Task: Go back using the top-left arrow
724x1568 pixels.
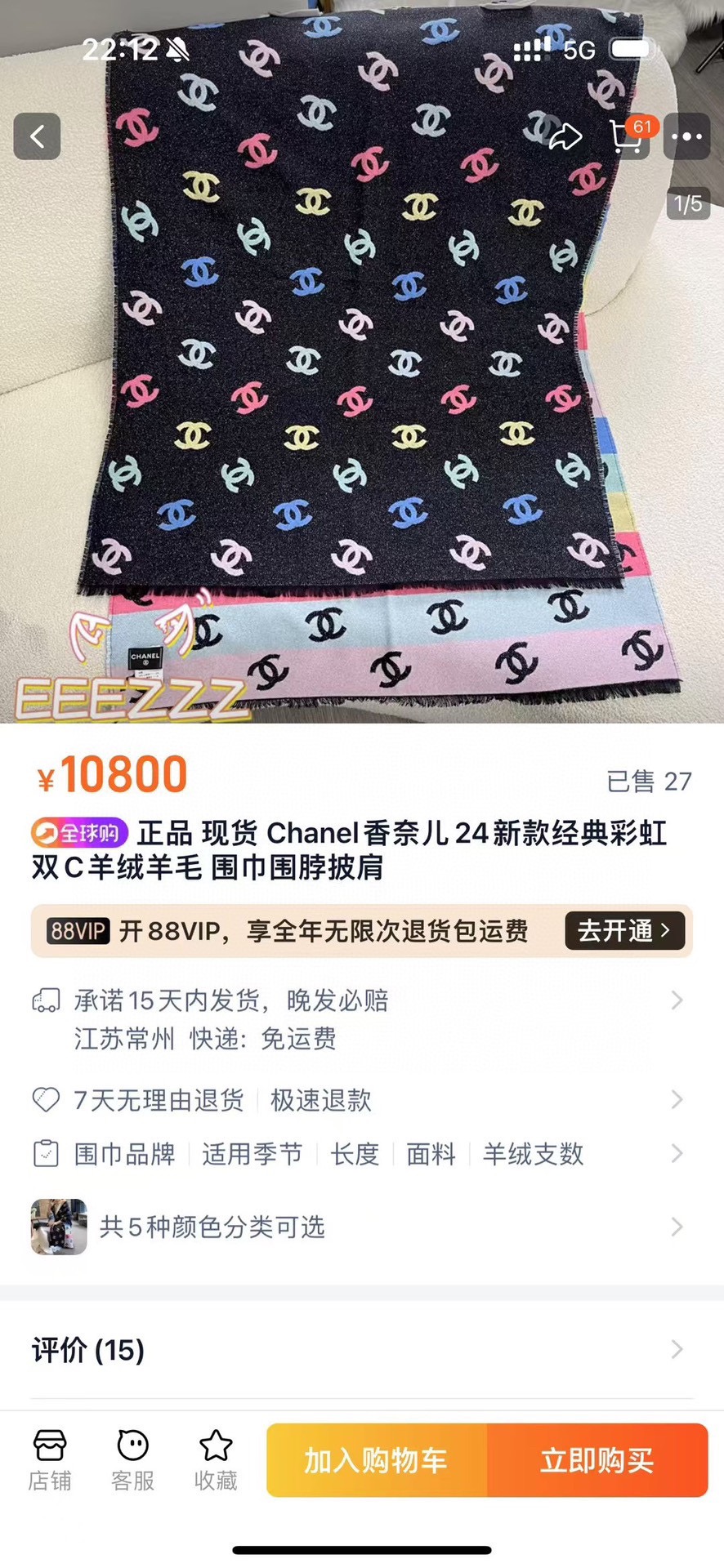Action: pyautogui.click(x=38, y=136)
